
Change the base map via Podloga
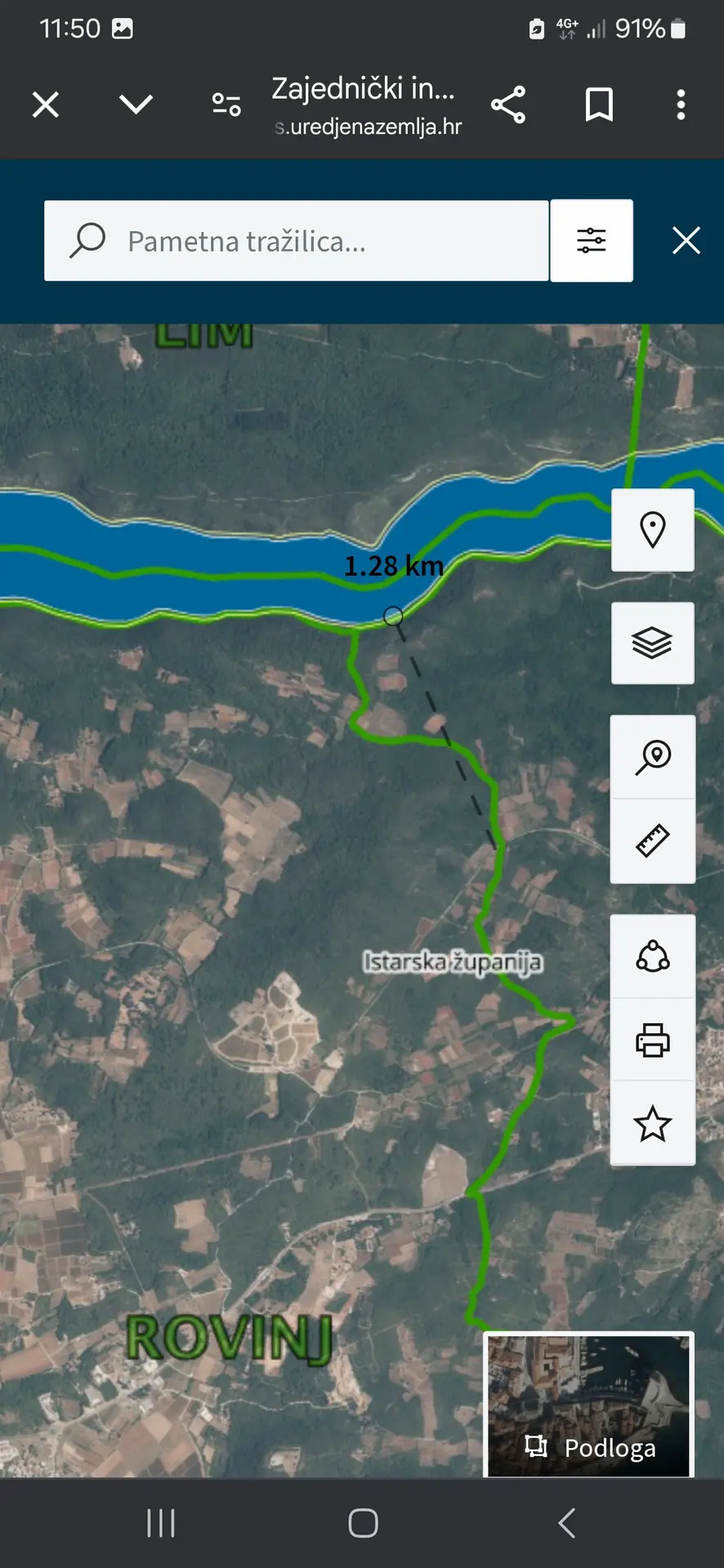click(x=589, y=1405)
